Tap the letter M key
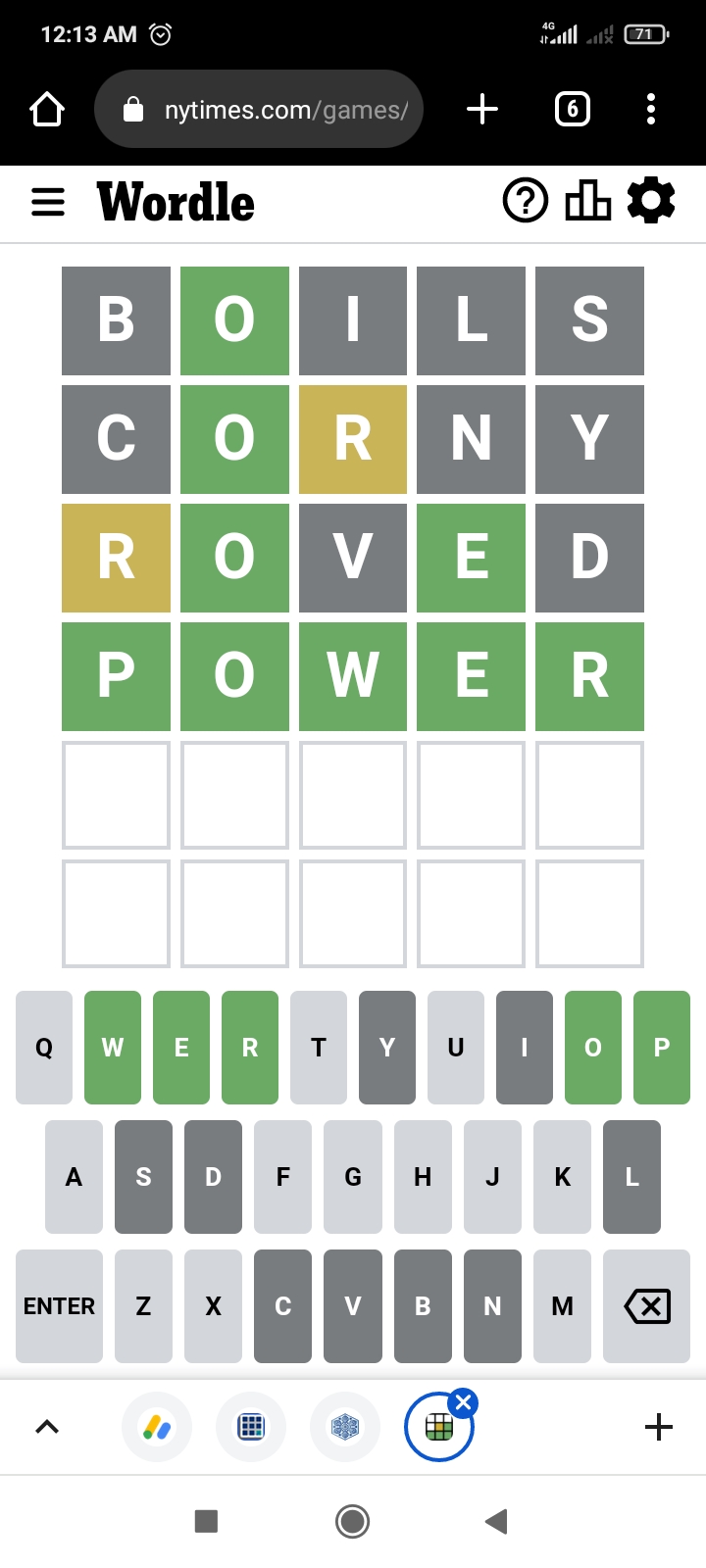This screenshot has height=1568, width=706. point(562,1305)
